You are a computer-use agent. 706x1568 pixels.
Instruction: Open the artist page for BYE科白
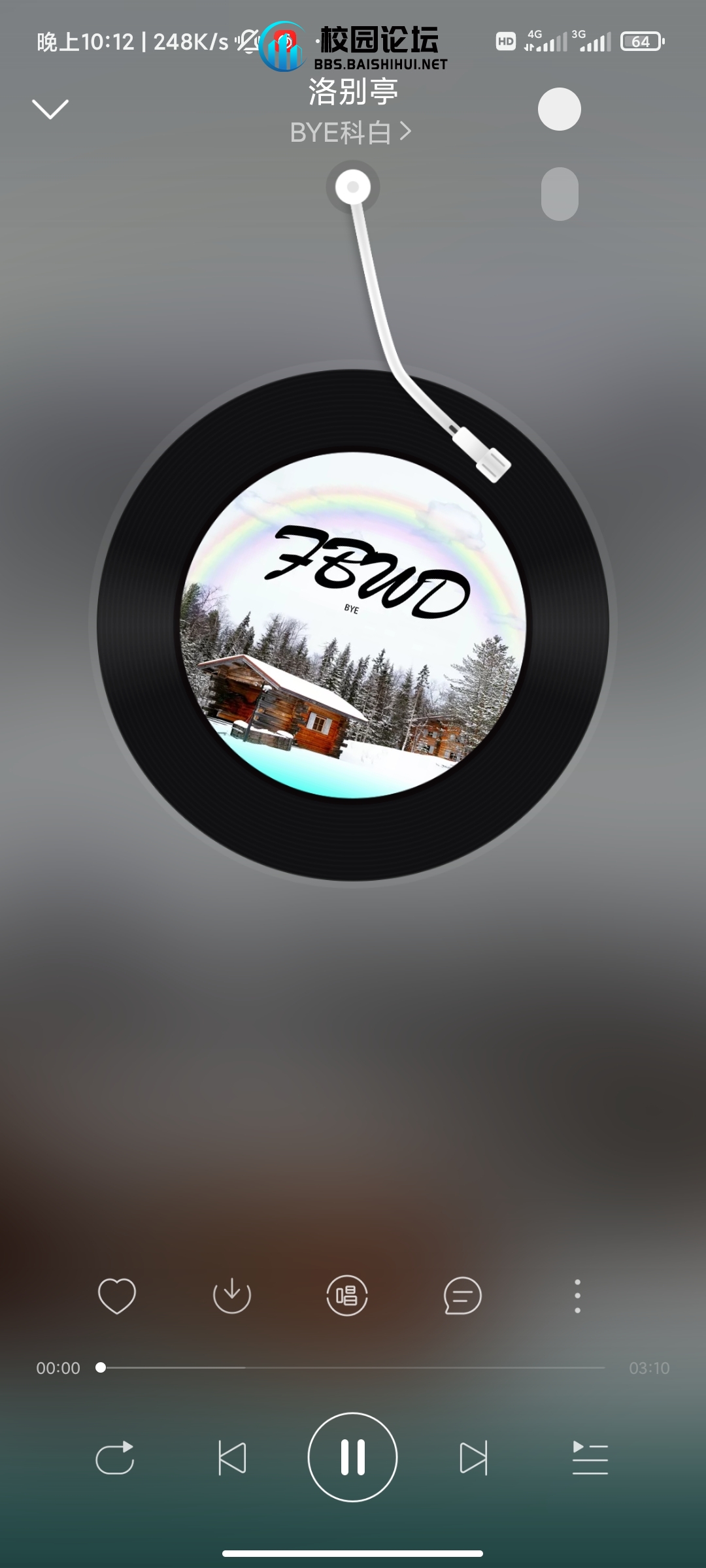coord(350,133)
